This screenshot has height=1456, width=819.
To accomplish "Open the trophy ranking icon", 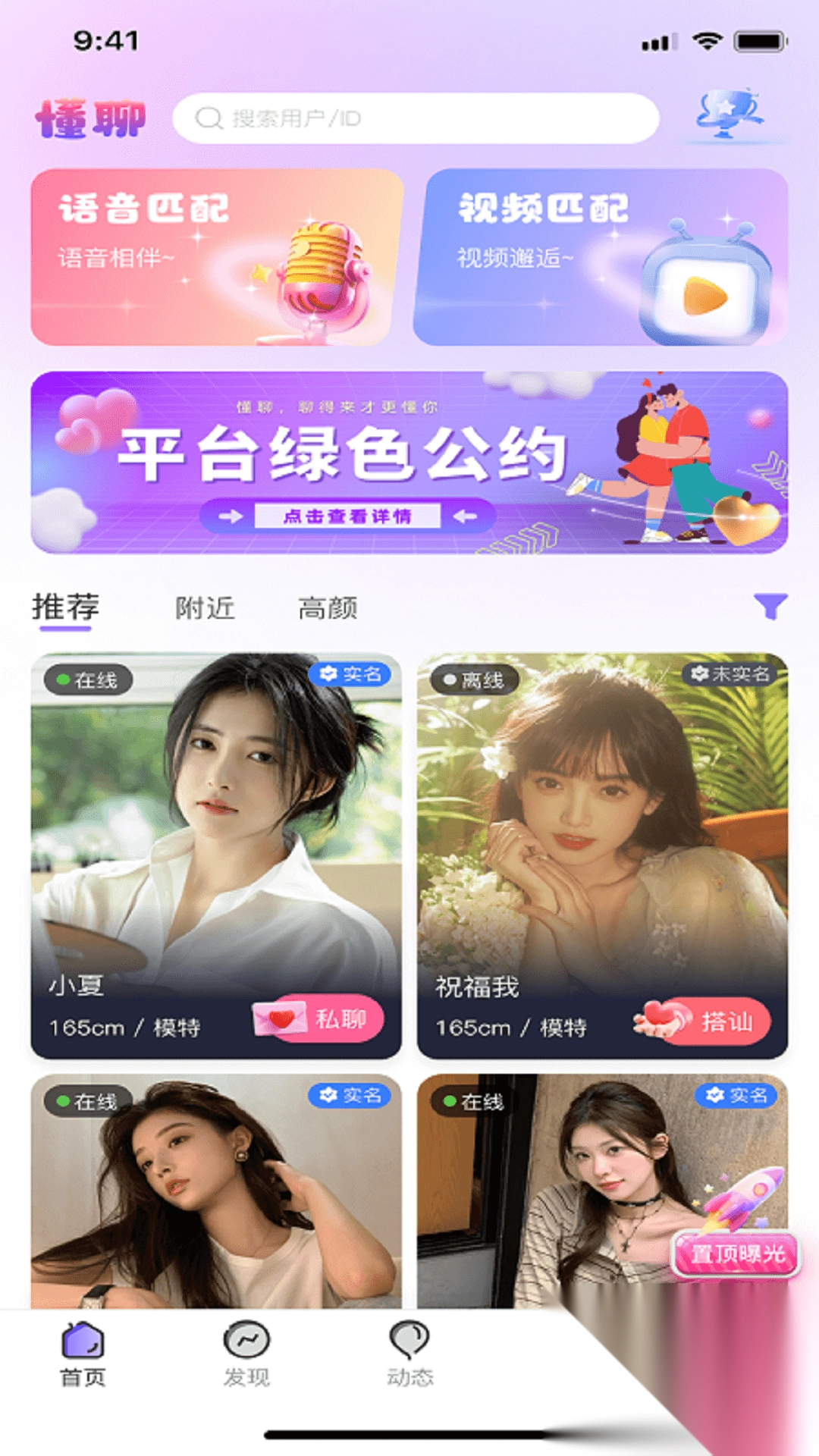I will coord(729,115).
